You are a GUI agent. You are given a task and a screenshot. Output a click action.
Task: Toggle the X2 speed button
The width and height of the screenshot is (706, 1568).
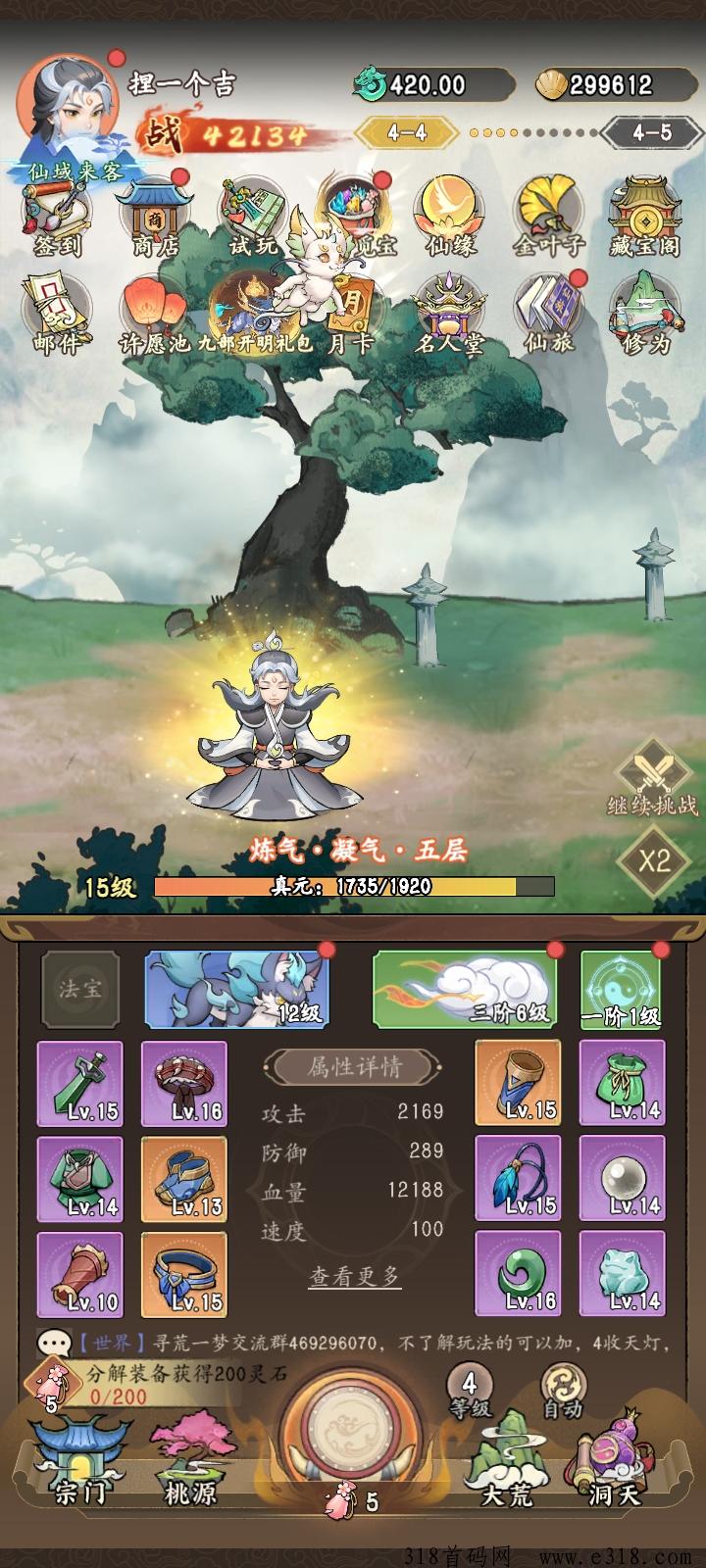tap(654, 860)
